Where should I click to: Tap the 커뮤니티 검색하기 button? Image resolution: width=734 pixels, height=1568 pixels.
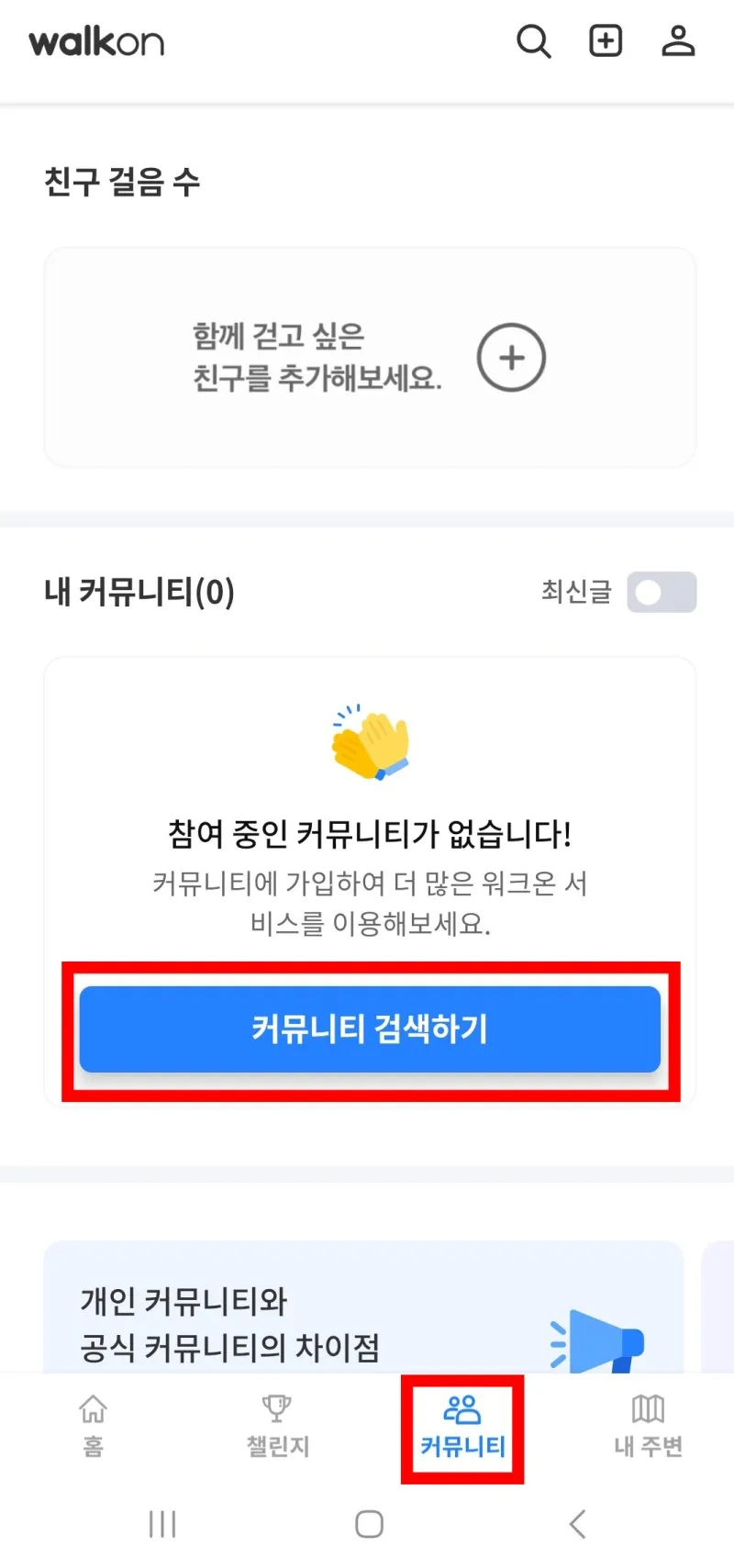[x=370, y=1029]
